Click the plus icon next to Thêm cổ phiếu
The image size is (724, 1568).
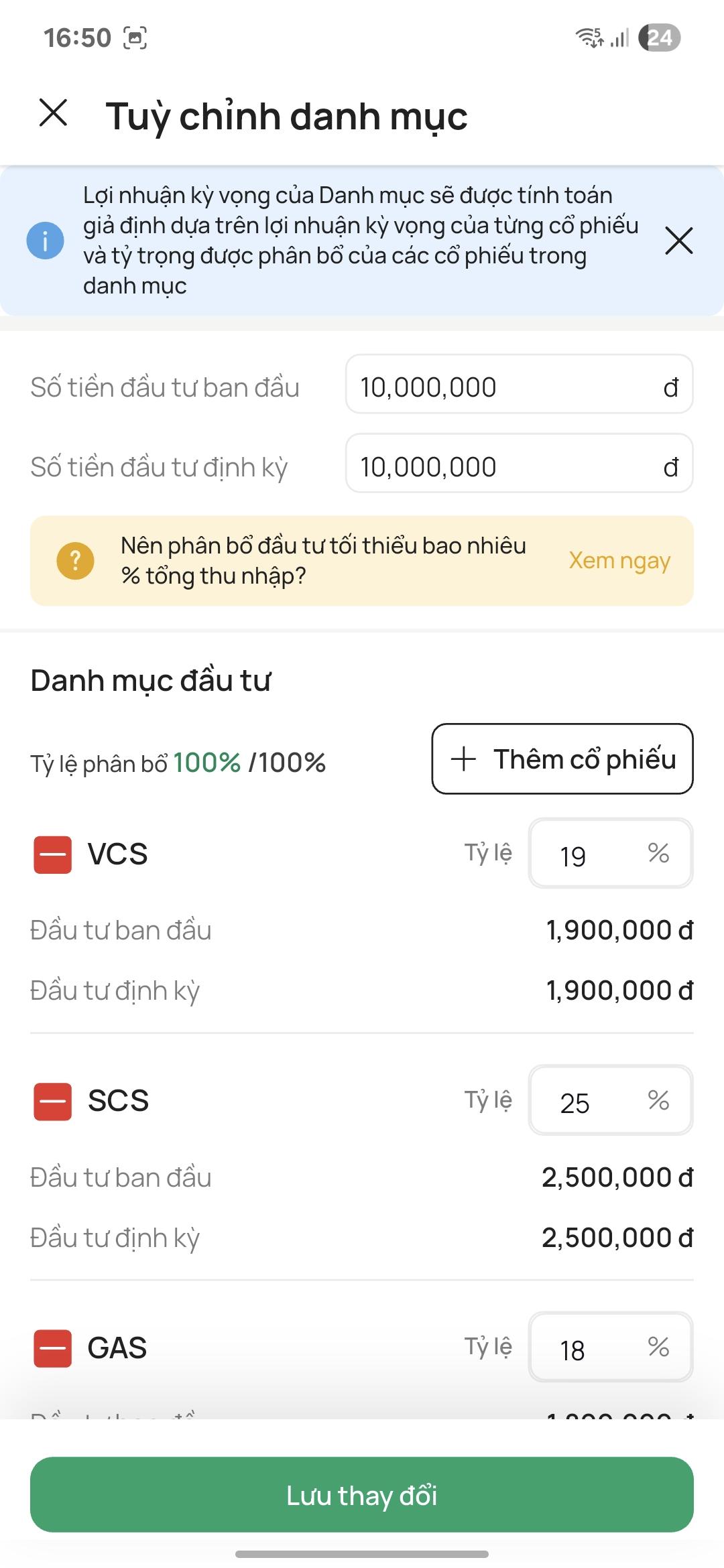(463, 759)
